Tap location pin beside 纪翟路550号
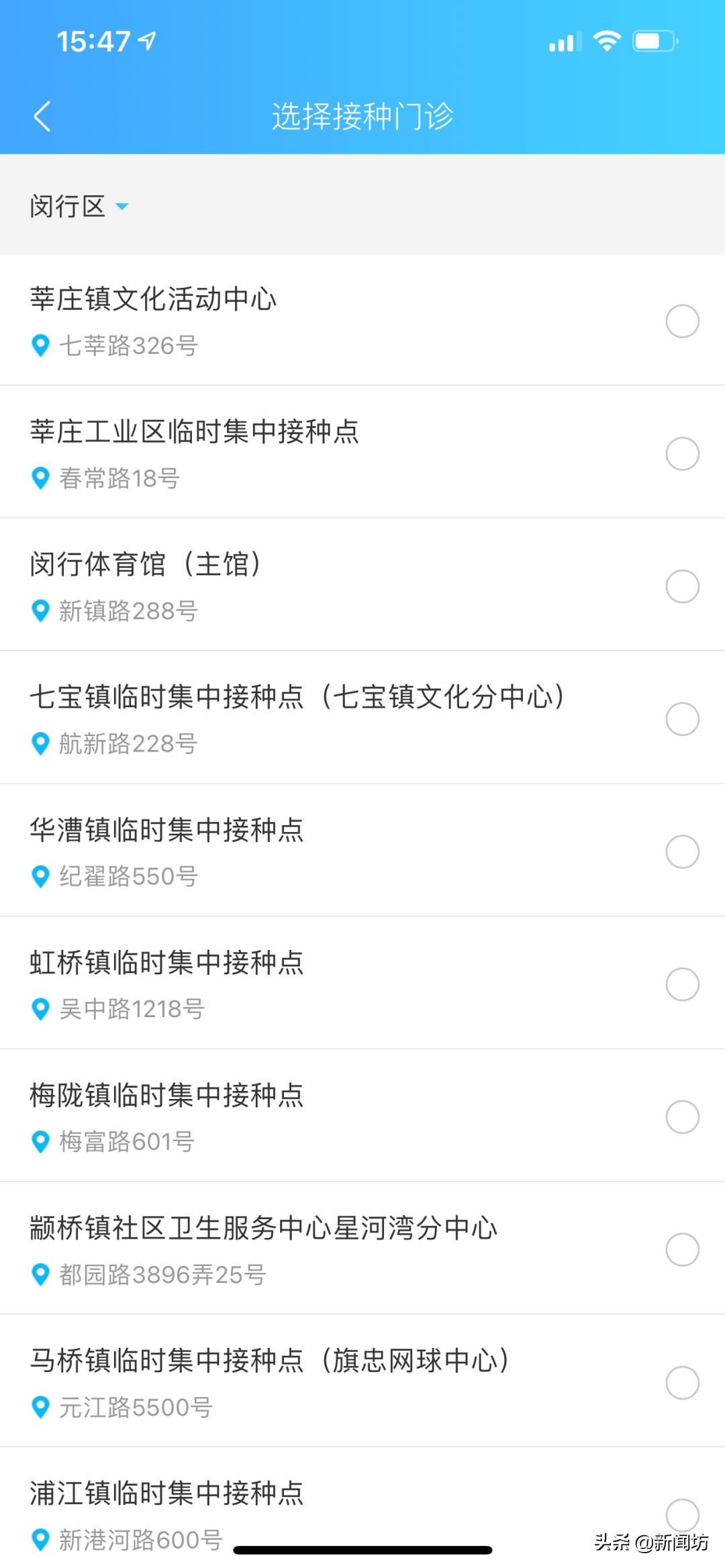The width and height of the screenshot is (725, 1568). (40, 876)
